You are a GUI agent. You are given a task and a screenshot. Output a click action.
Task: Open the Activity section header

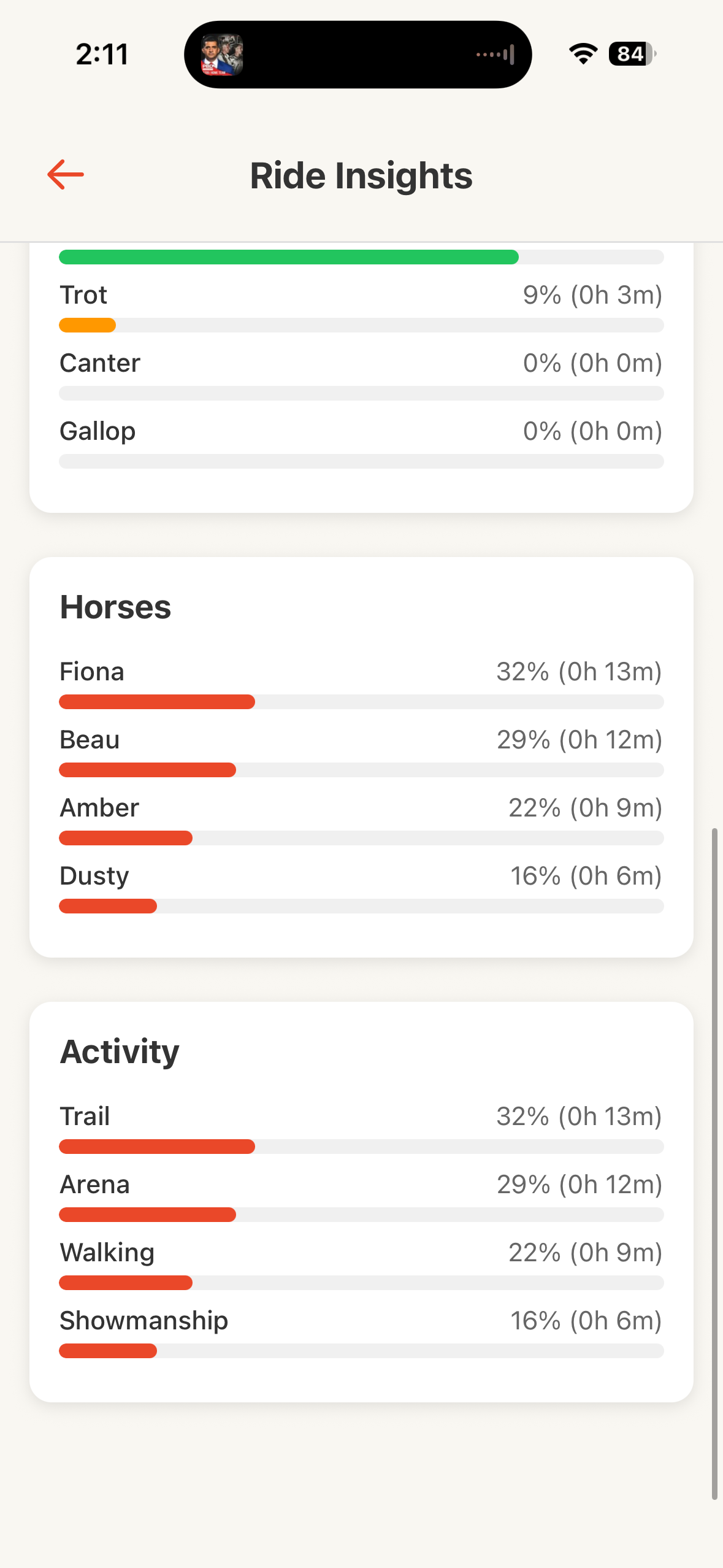(x=118, y=1050)
